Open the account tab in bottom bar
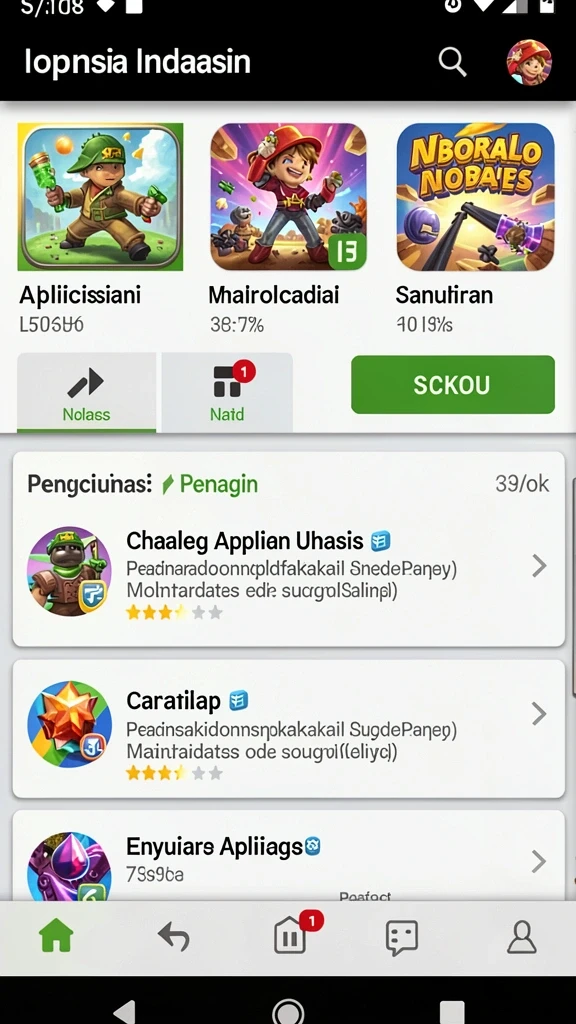The height and width of the screenshot is (1024, 576). (522, 938)
